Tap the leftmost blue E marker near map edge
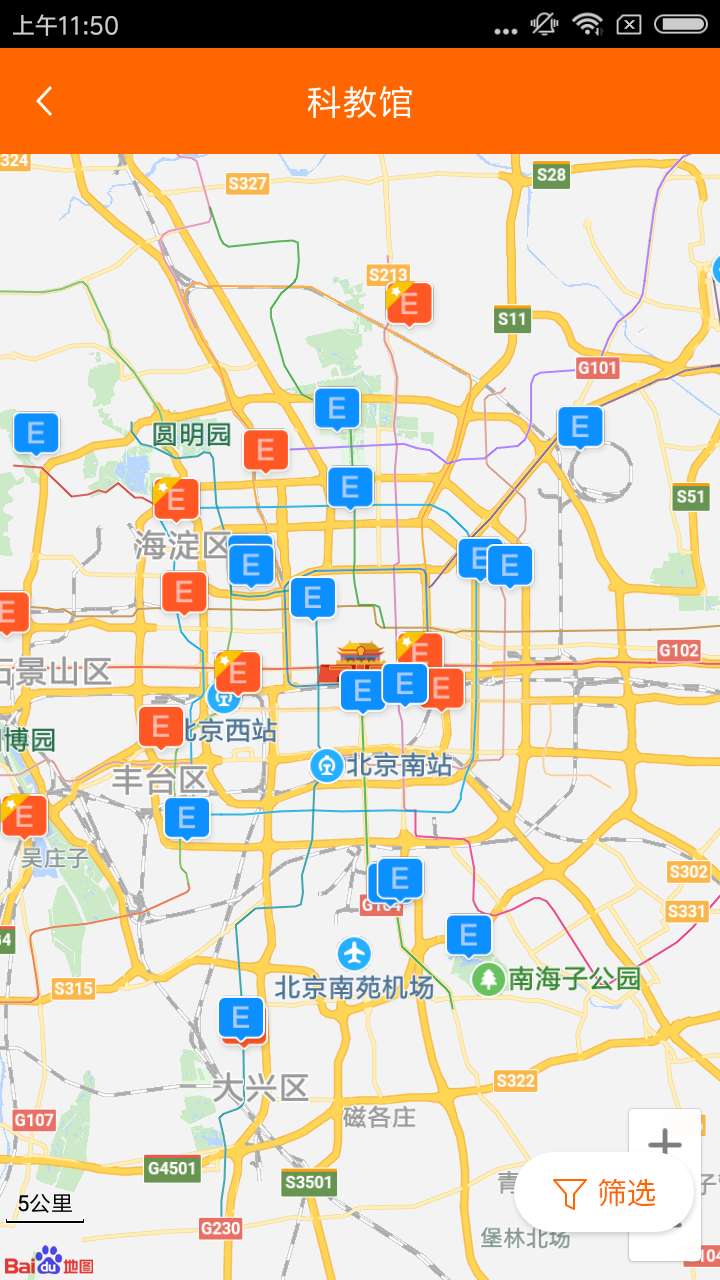720x1280 pixels. coord(37,434)
